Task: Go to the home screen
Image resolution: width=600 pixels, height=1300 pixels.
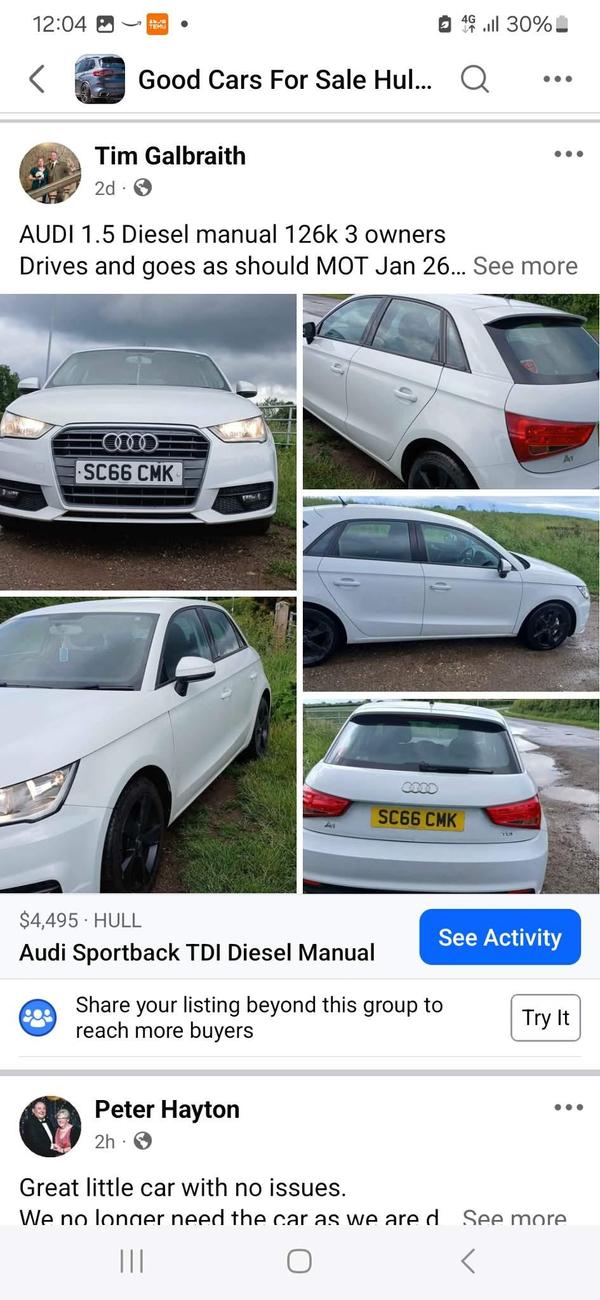Action: pyautogui.click(x=299, y=1262)
